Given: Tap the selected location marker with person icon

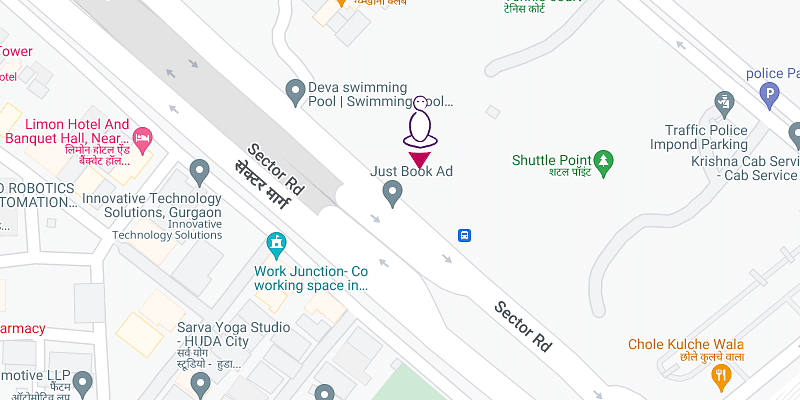Looking at the screenshot, I should pos(420,132).
